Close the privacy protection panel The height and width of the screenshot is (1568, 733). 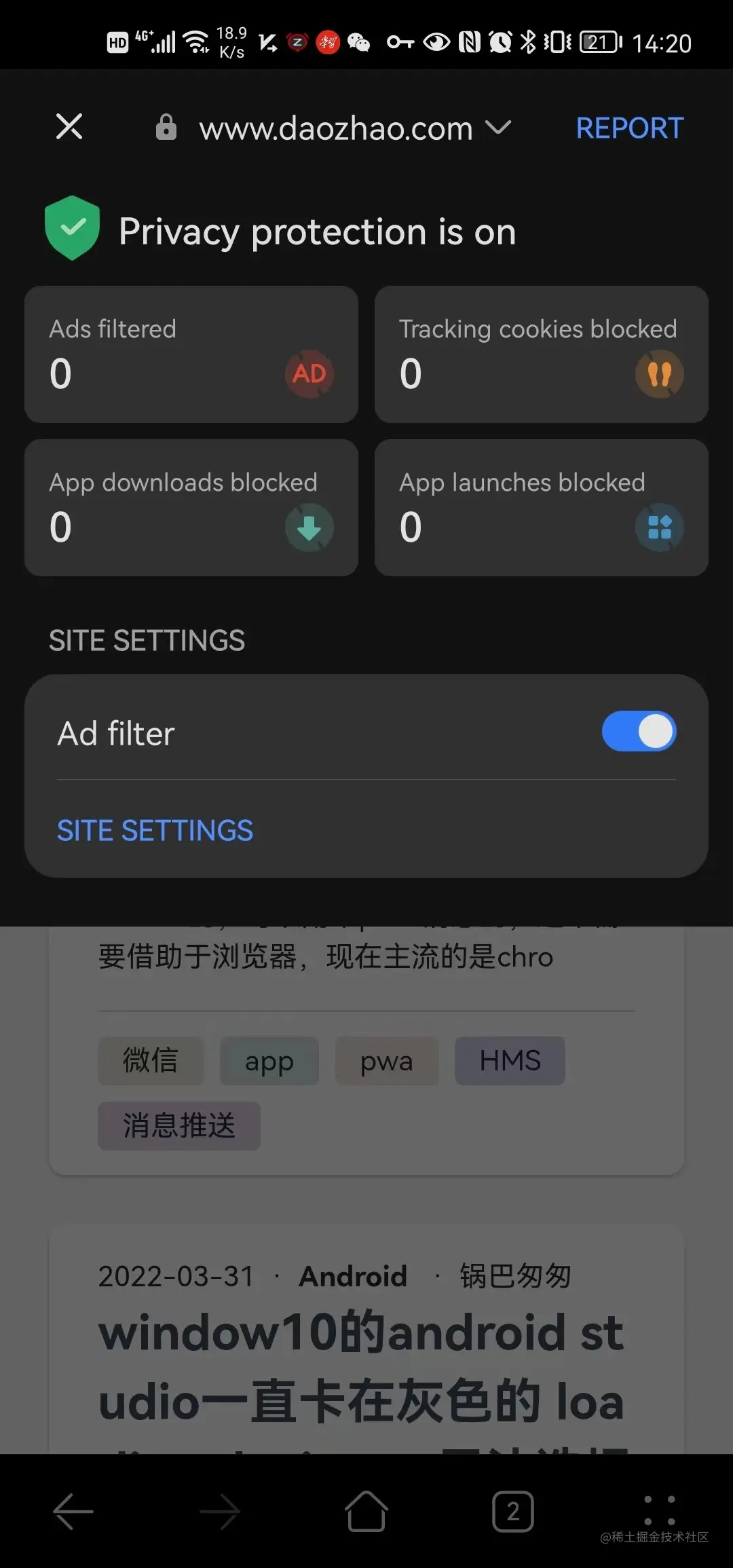click(69, 127)
